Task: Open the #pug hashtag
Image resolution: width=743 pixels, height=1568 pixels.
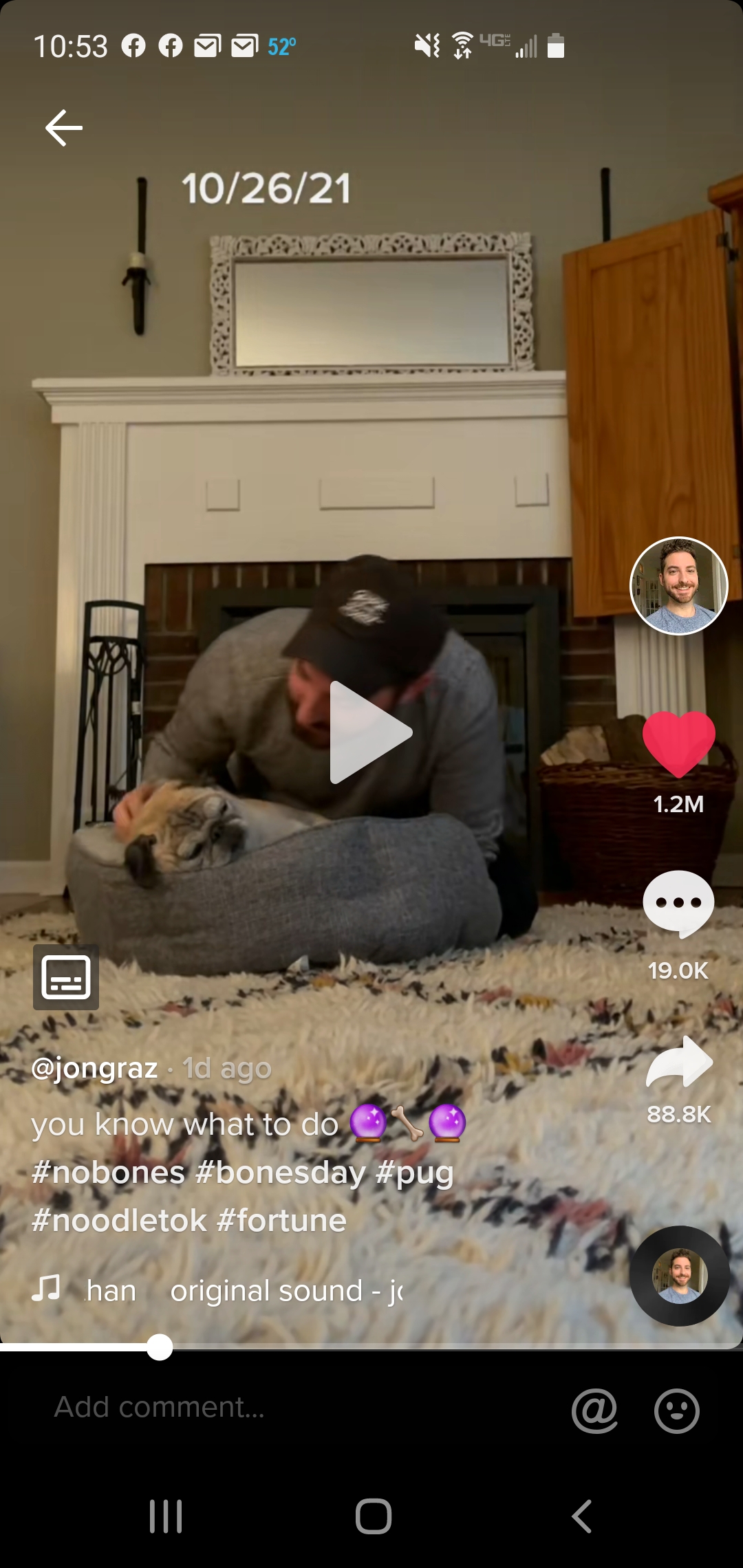Action: click(415, 1173)
